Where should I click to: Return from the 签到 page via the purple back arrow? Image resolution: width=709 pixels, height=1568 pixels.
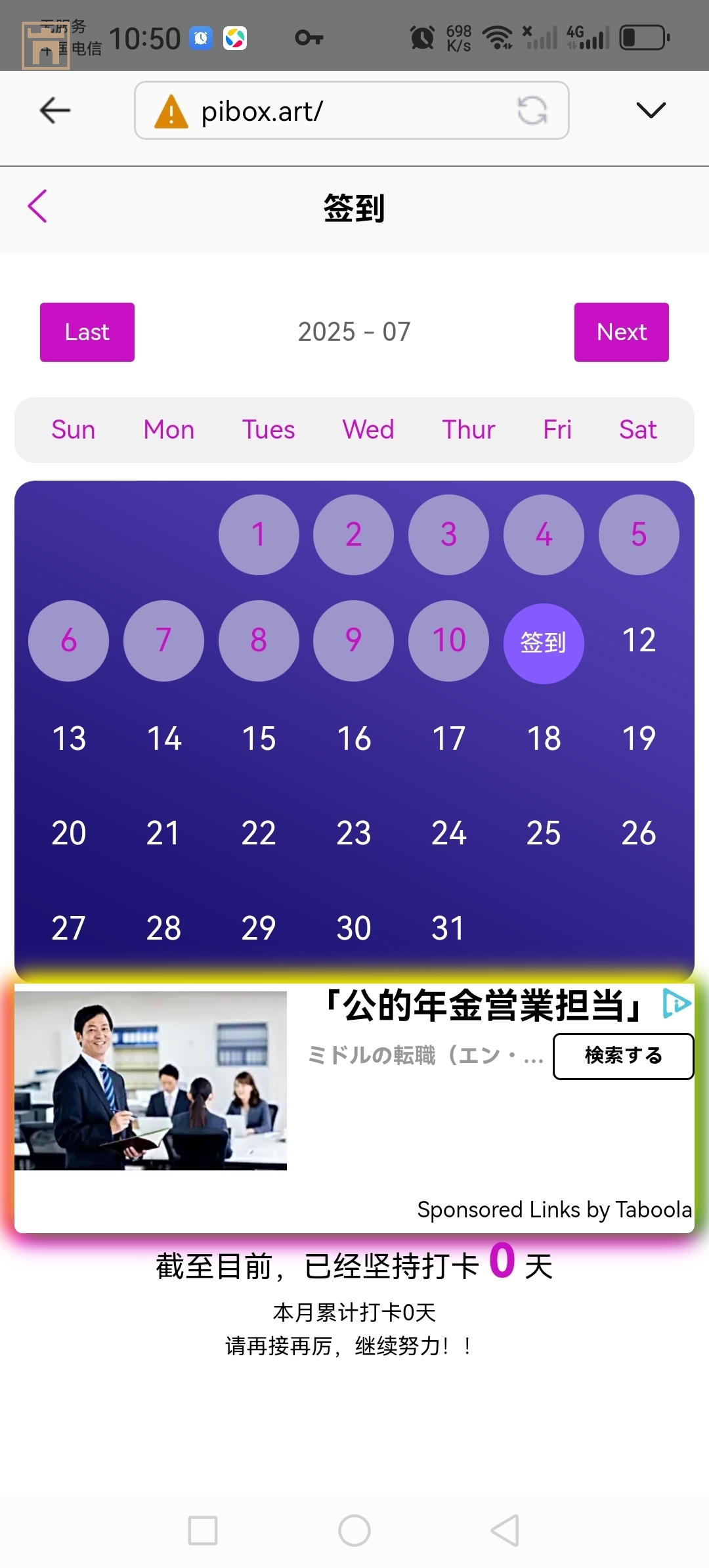(x=38, y=206)
